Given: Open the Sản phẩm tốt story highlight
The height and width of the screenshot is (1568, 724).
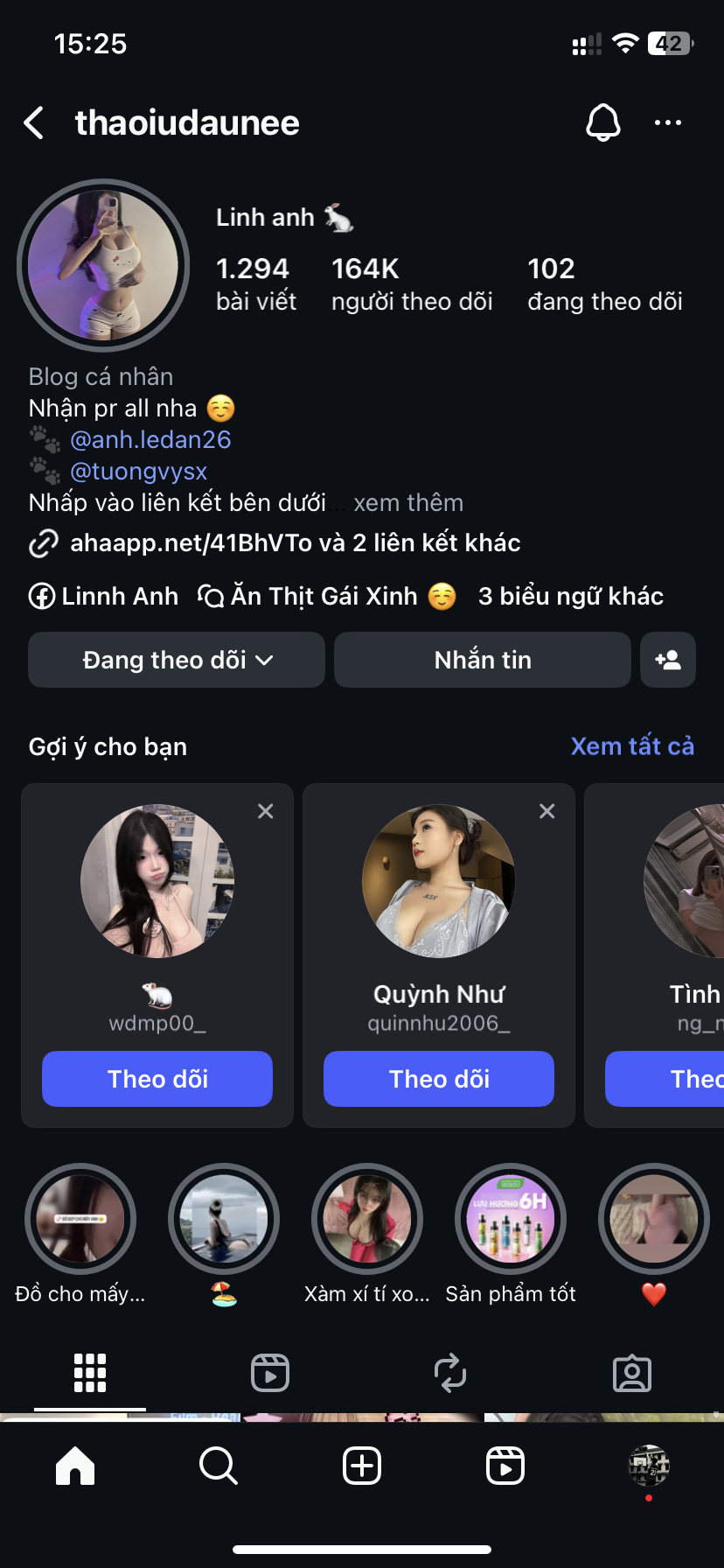Looking at the screenshot, I should click(x=511, y=1219).
